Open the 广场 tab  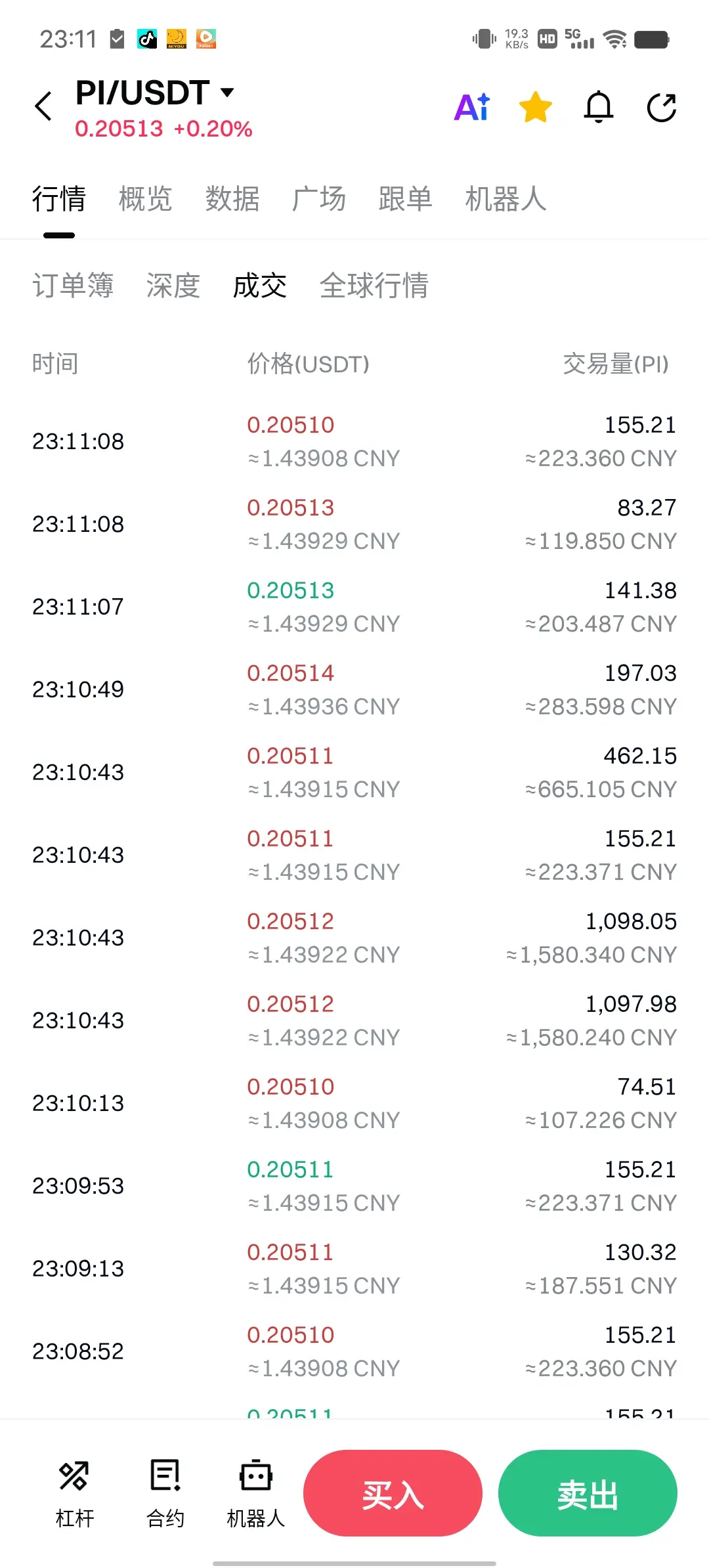coord(318,198)
